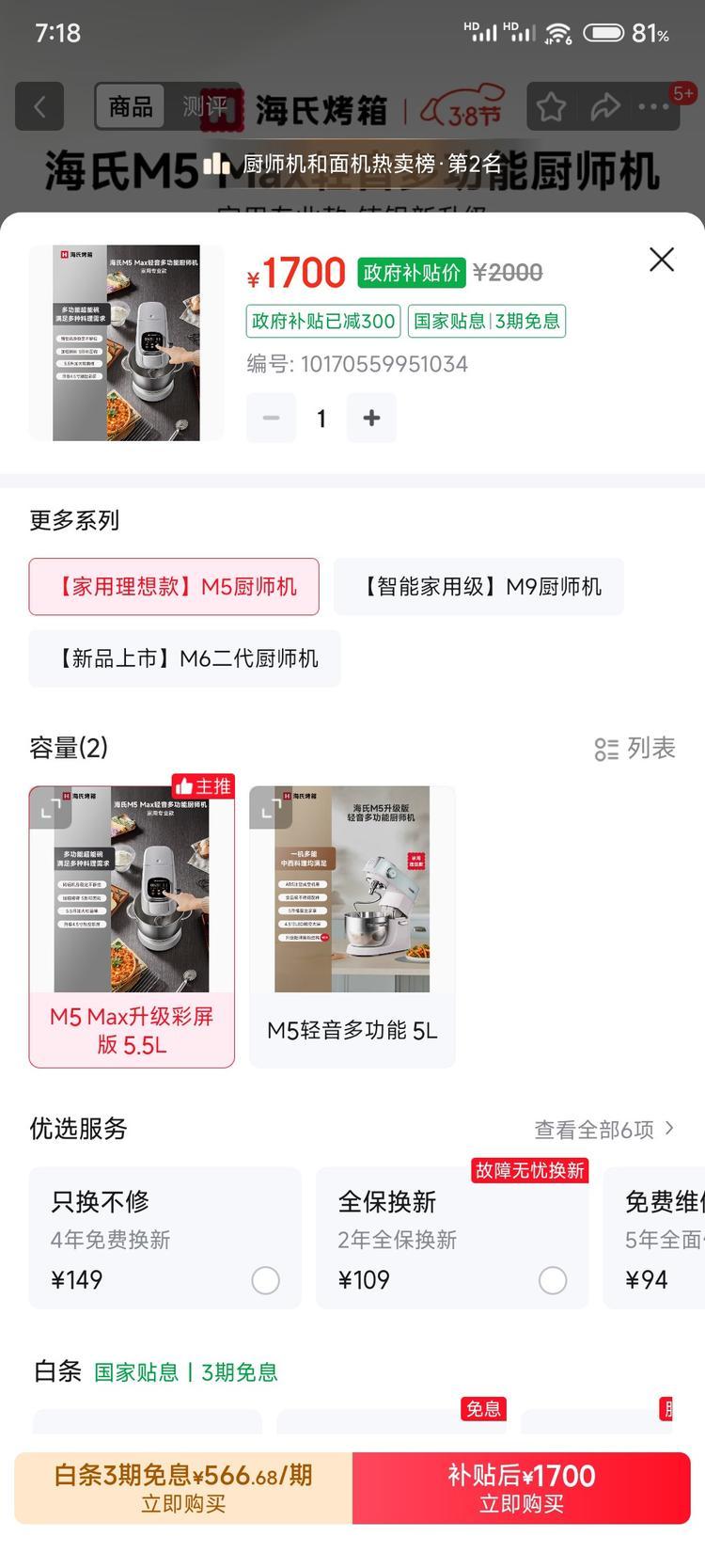This screenshot has width=705, height=1568.
Task: Pick the M5 Max升级彩屏版 5.5L option
Action: pos(132,1030)
